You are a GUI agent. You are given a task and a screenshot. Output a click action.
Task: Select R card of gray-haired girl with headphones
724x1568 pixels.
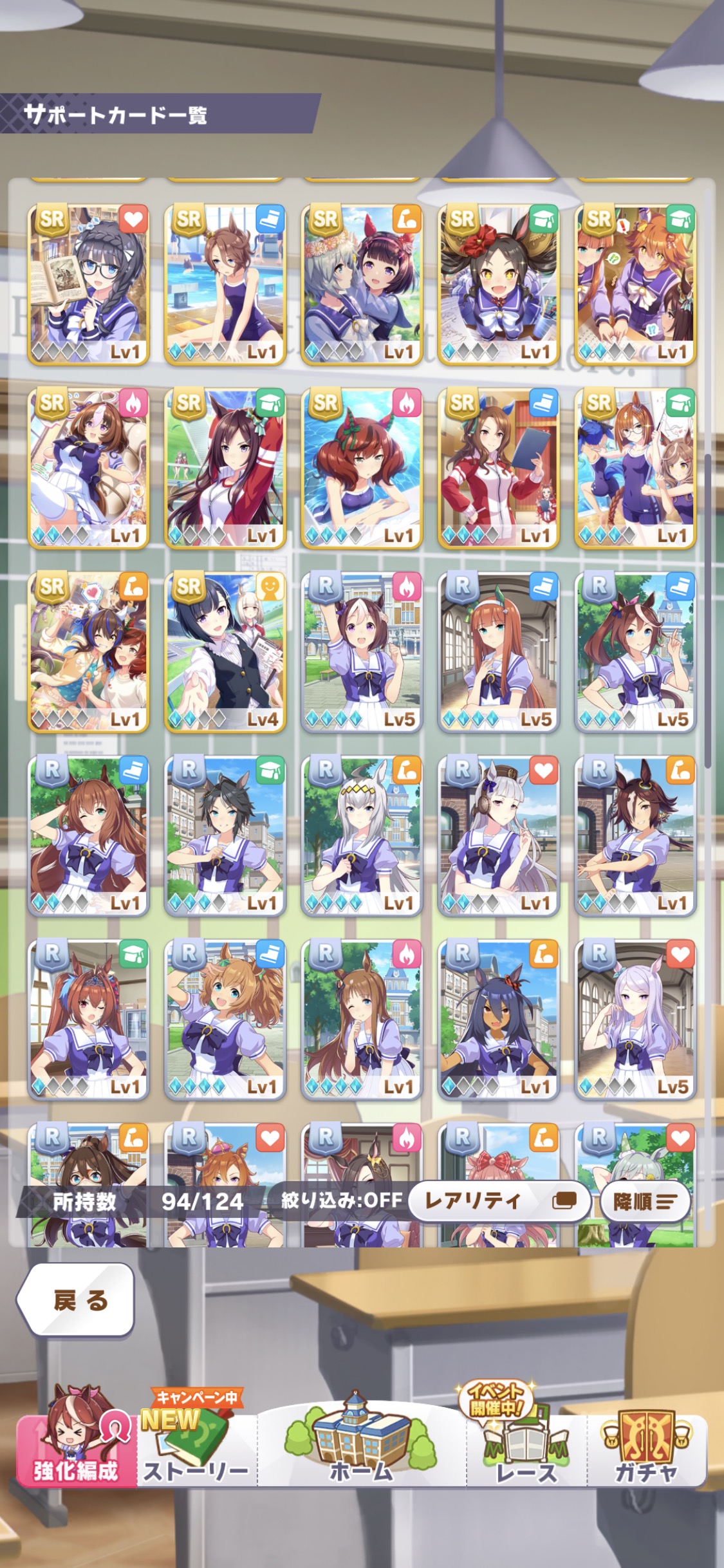[x=498, y=835]
